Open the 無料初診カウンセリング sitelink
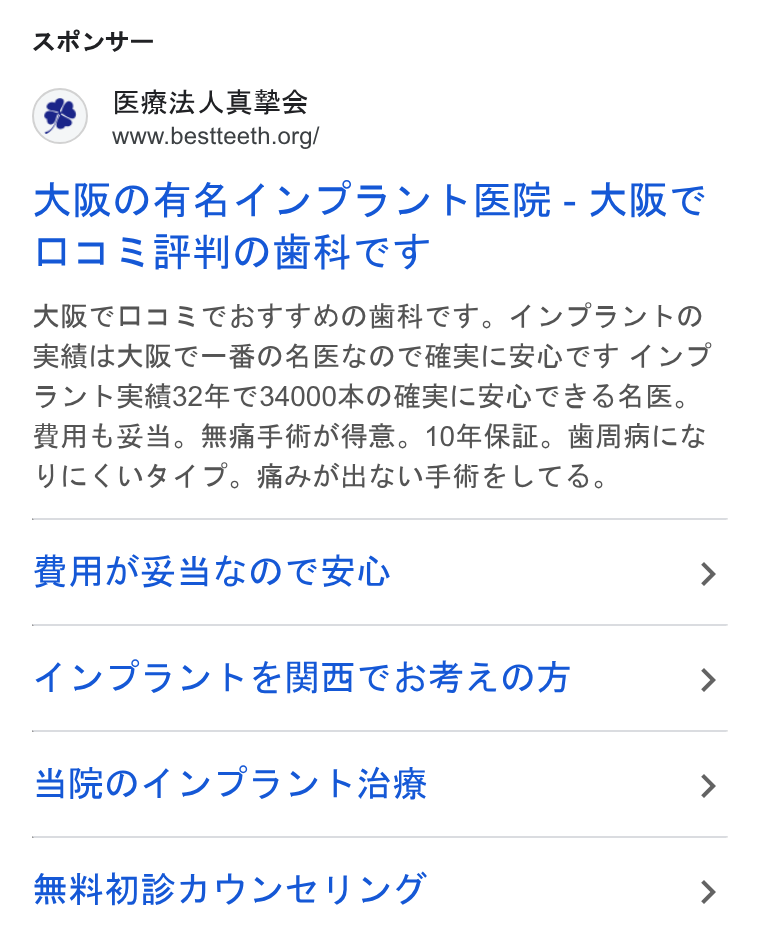The width and height of the screenshot is (760, 942). (380, 890)
